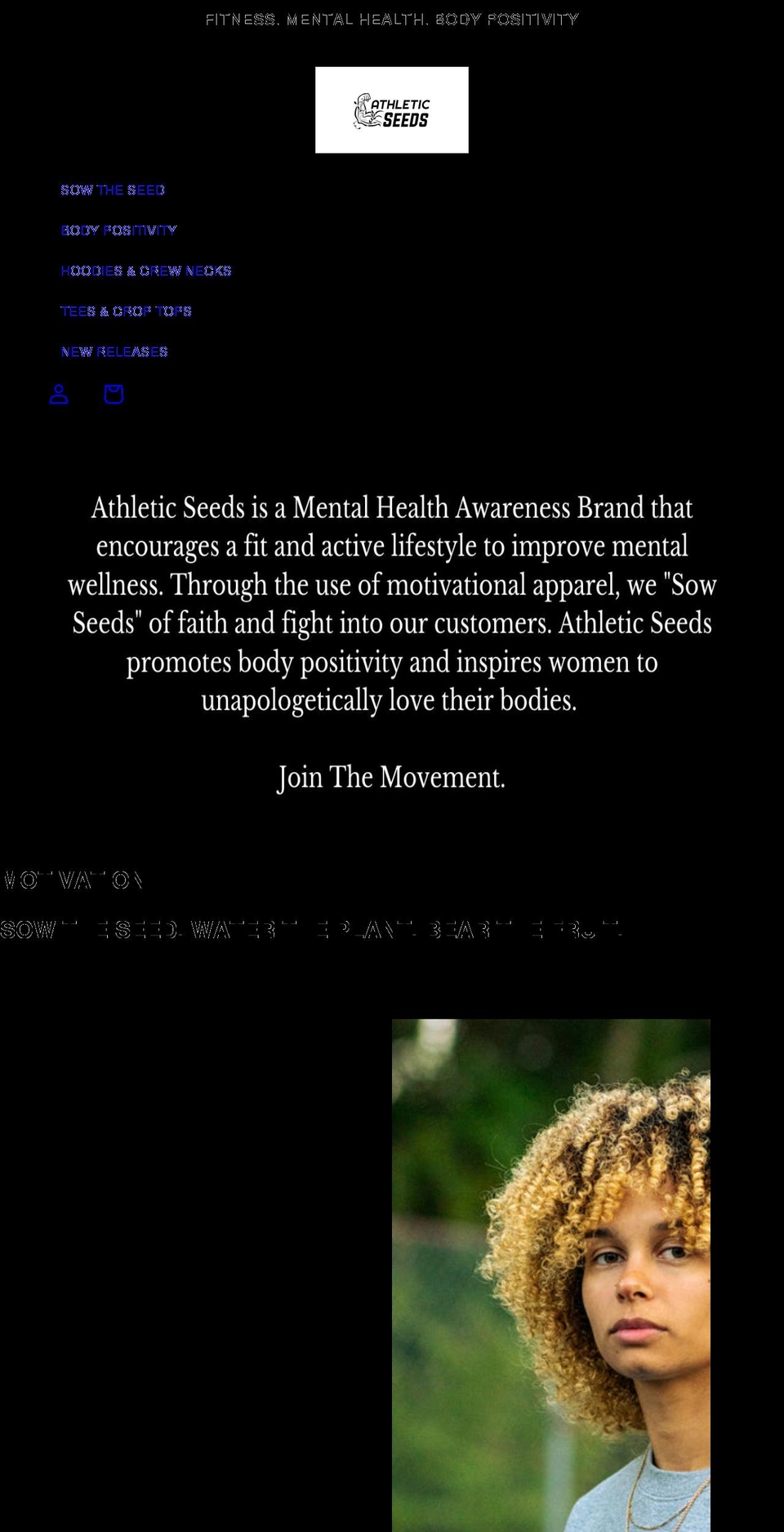
Task: Click the Athletic Seeds logo banner
Action: pos(391,109)
